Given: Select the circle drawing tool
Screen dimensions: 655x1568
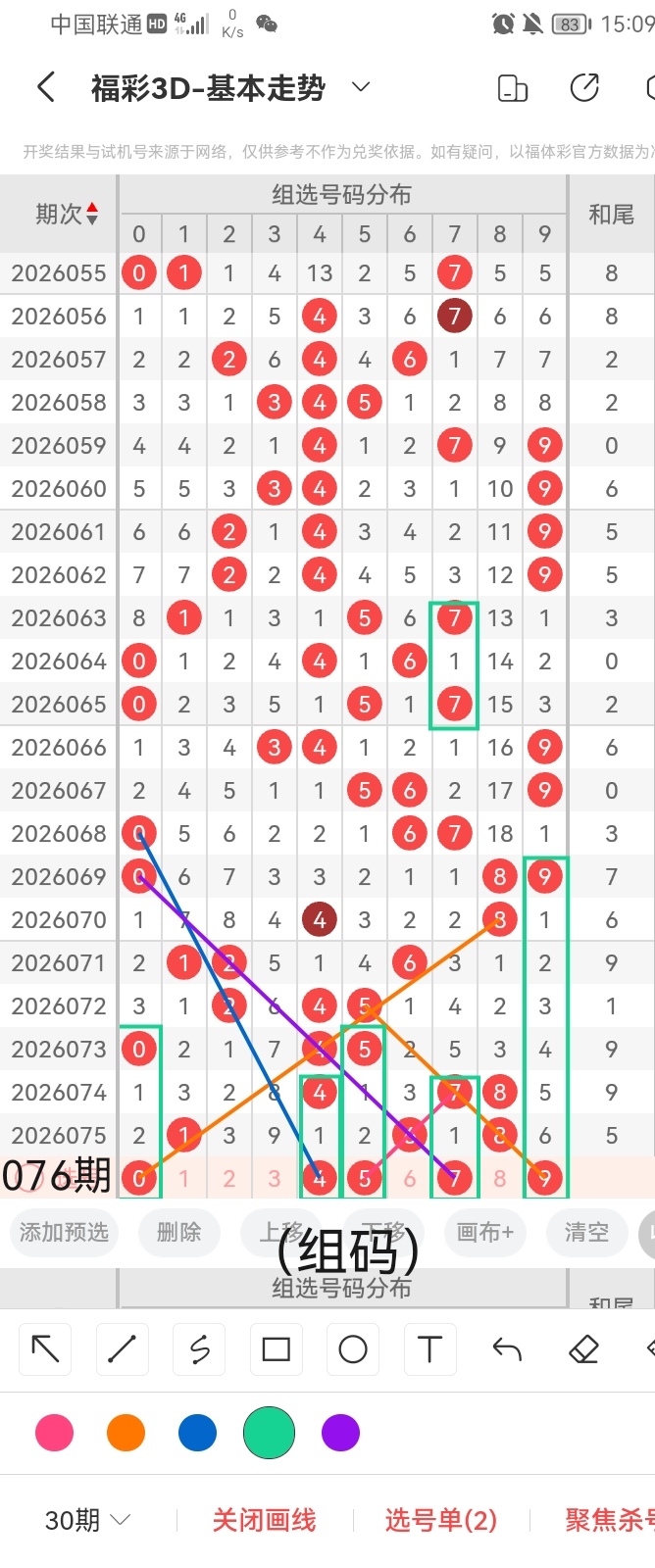Looking at the screenshot, I should 353,1349.
